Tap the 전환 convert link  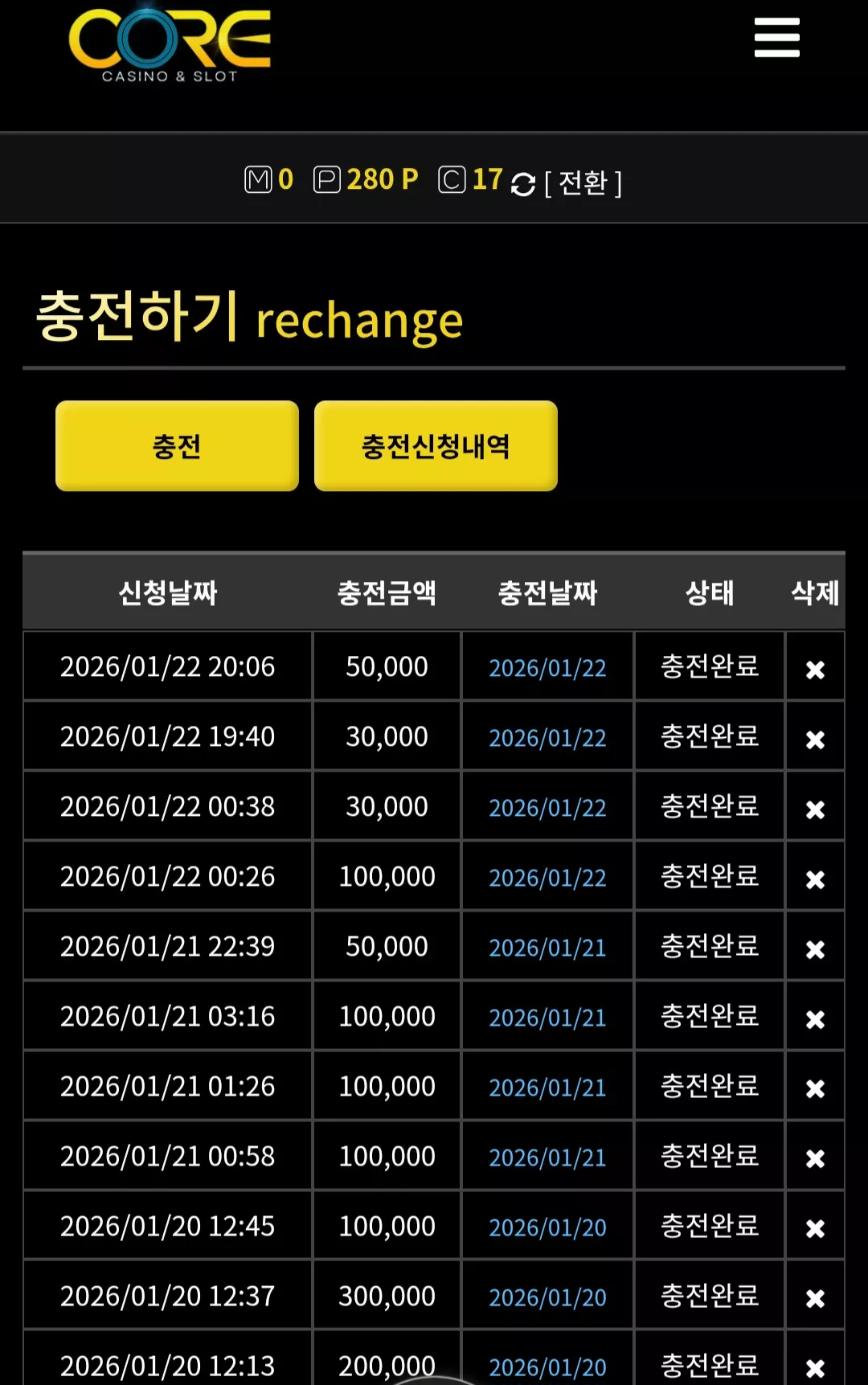click(583, 182)
